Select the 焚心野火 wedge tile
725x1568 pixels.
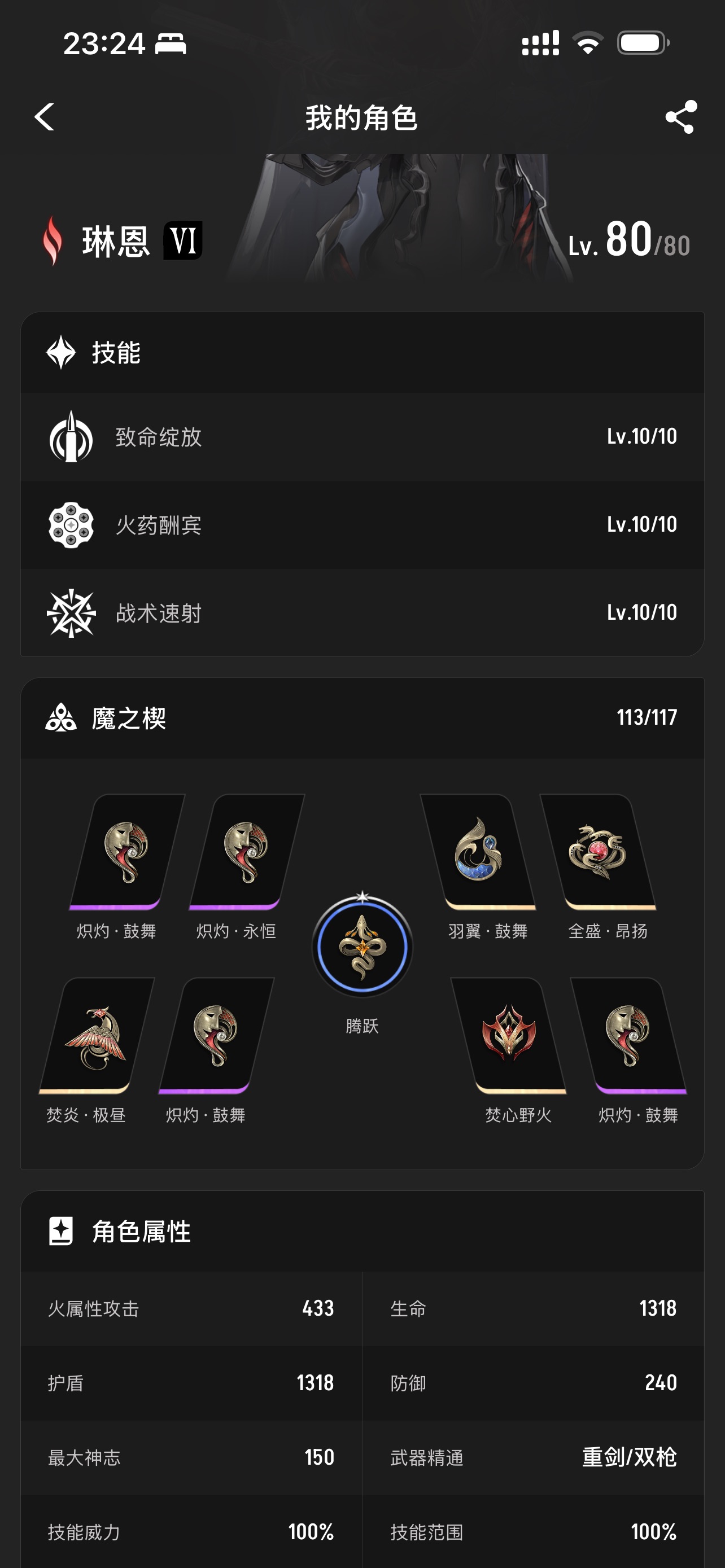pos(509,1036)
